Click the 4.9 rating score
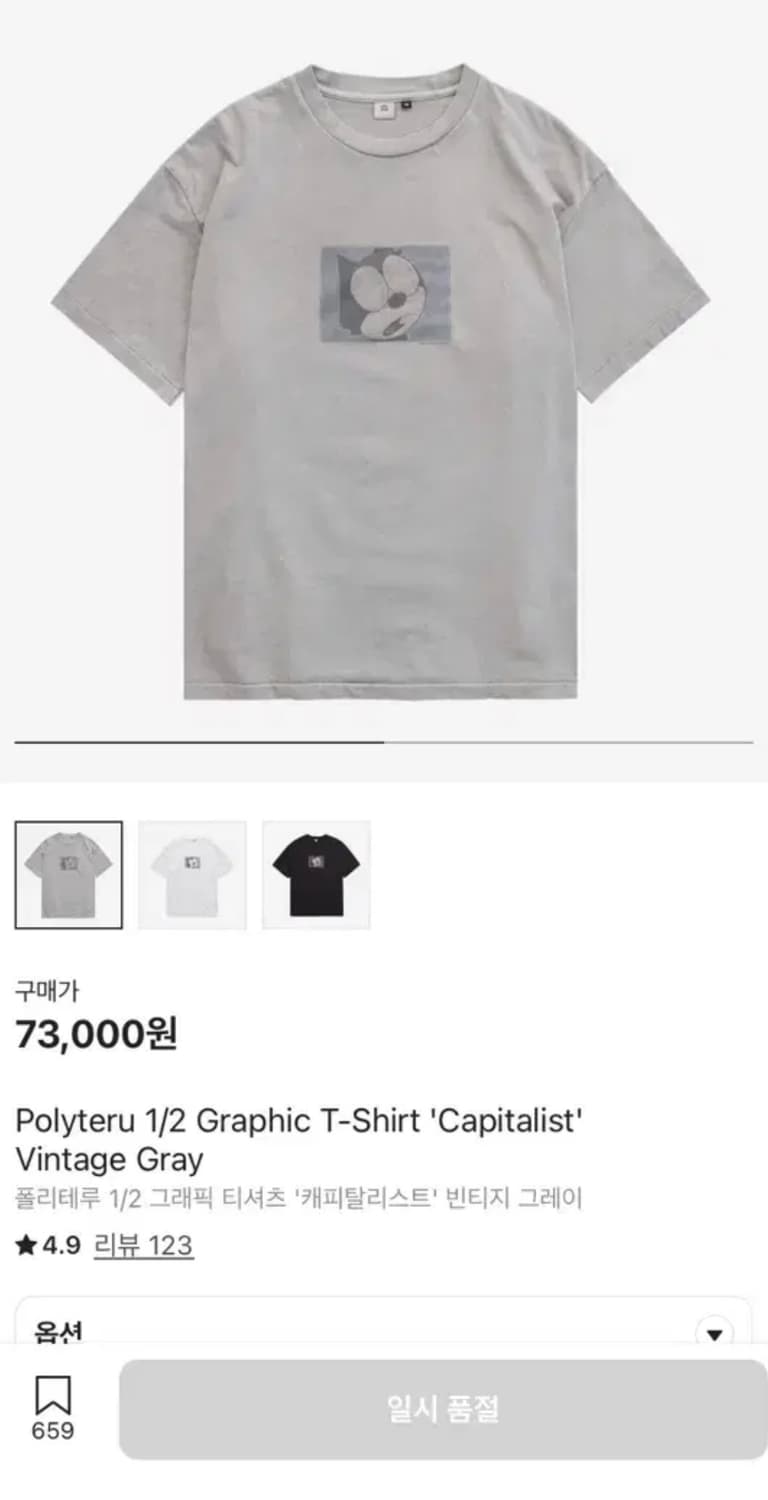 [x=62, y=1244]
